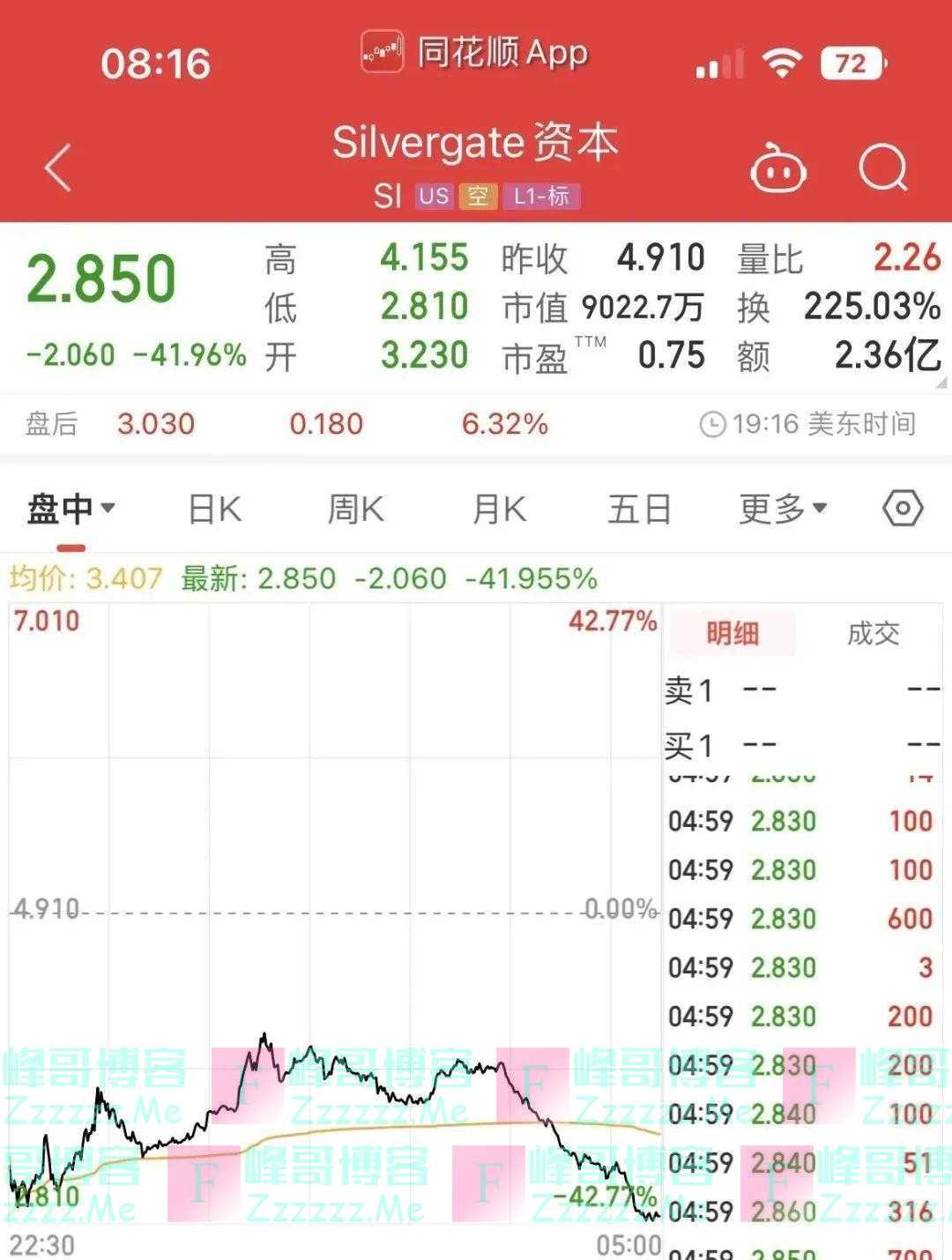Open chart settings hexagon icon

click(903, 509)
